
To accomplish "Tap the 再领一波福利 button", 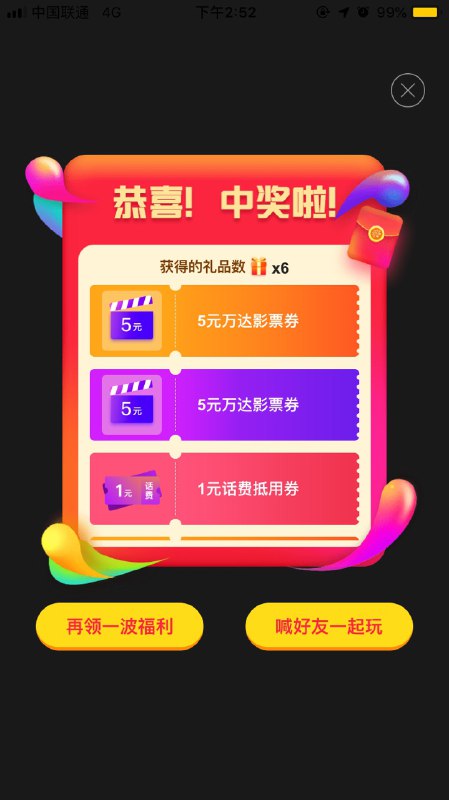I will tap(119, 626).
